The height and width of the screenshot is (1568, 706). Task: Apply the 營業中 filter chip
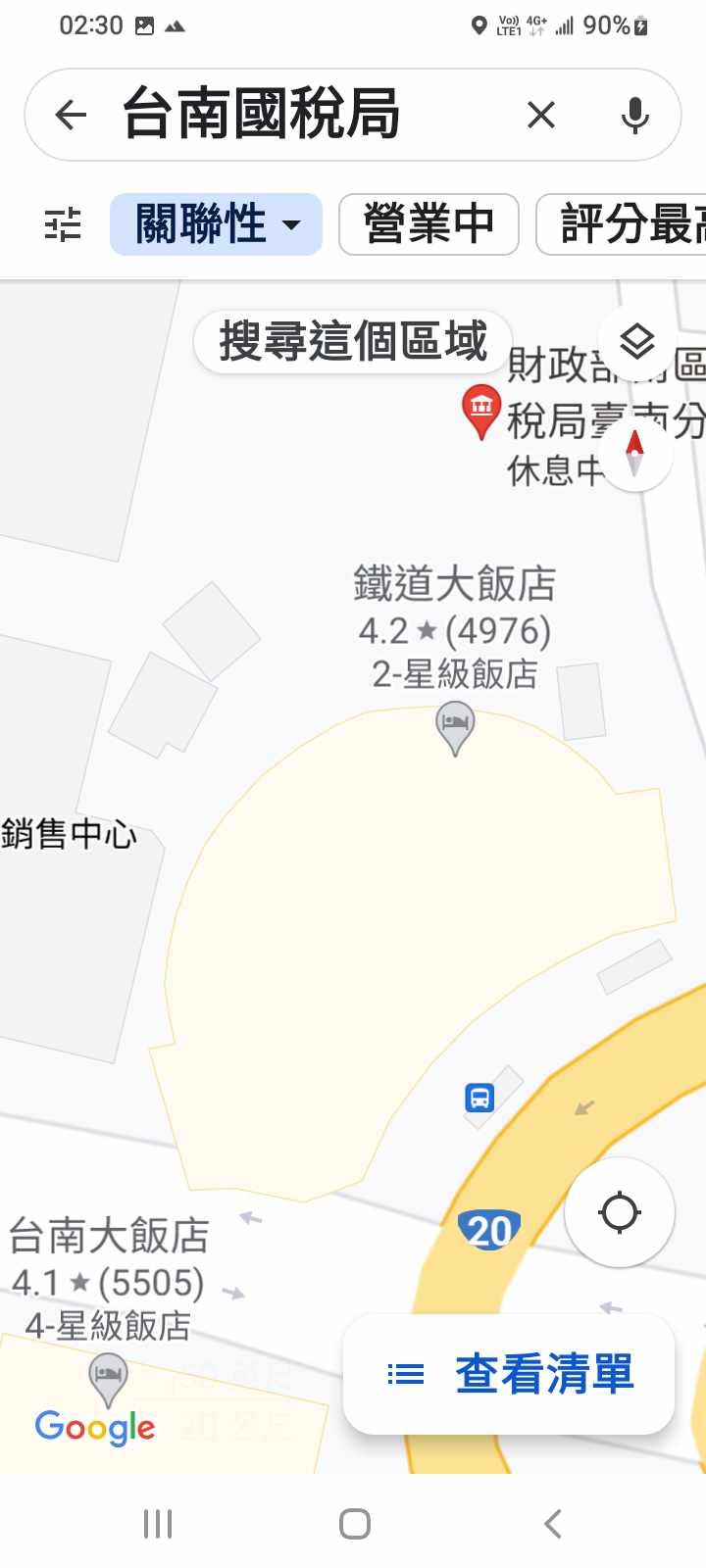429,224
